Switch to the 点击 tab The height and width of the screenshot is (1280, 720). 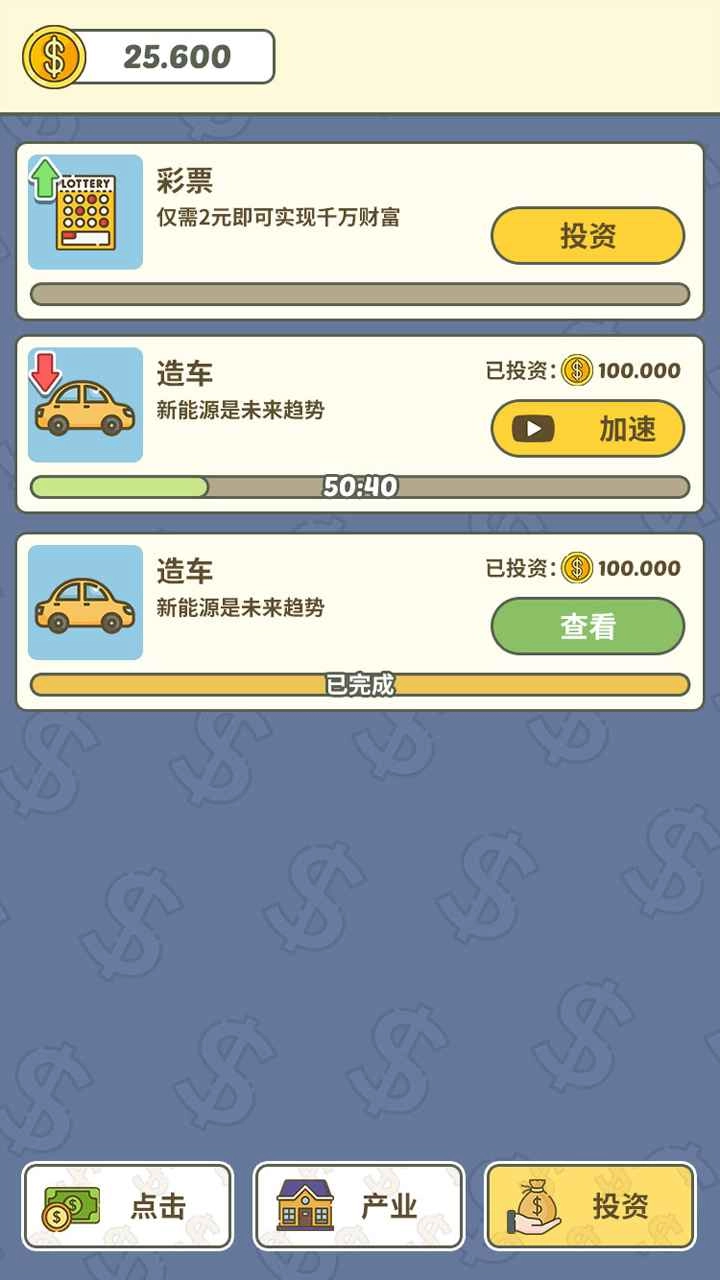point(130,1205)
